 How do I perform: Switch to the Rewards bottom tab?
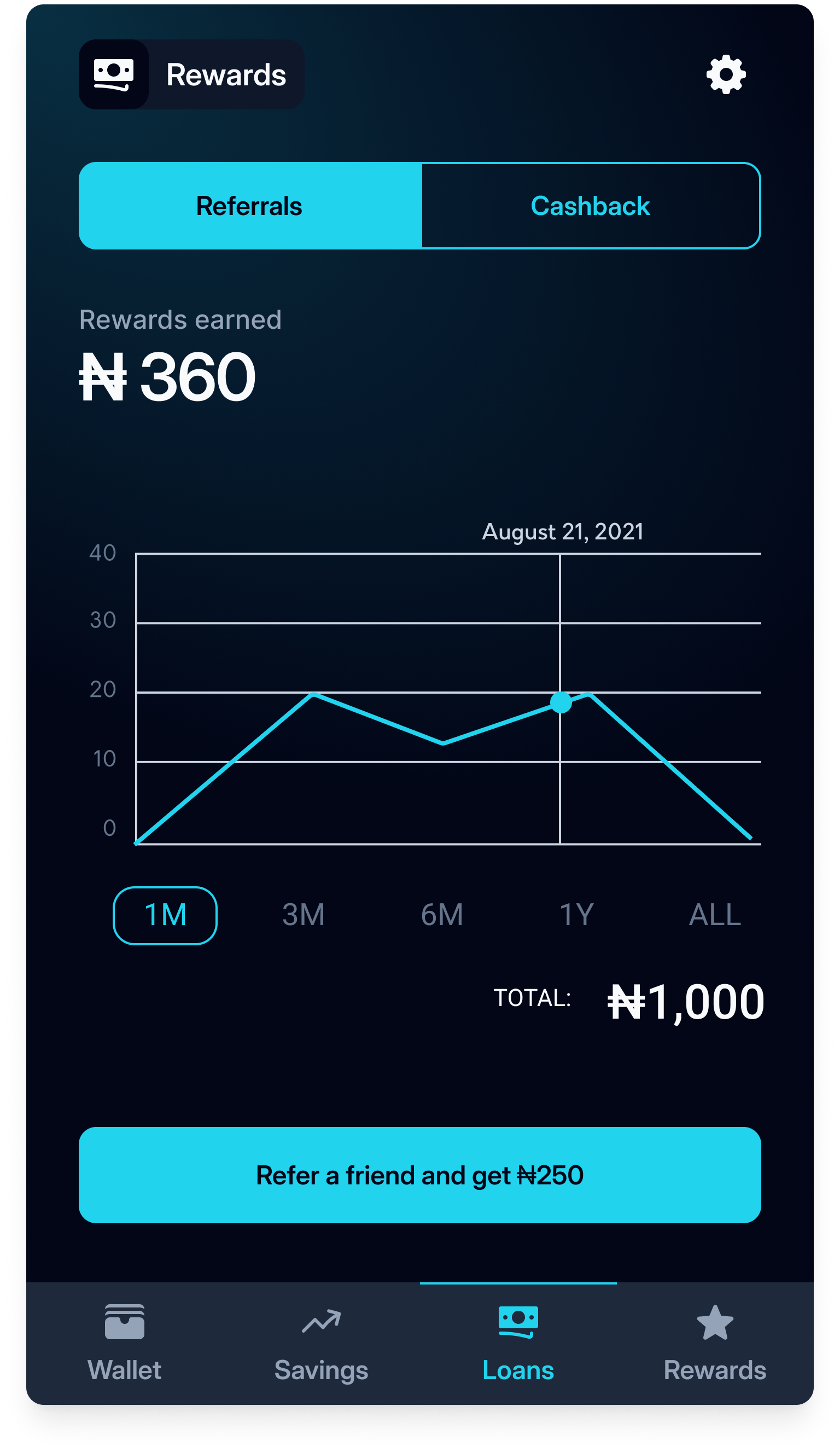pyautogui.click(x=715, y=1344)
